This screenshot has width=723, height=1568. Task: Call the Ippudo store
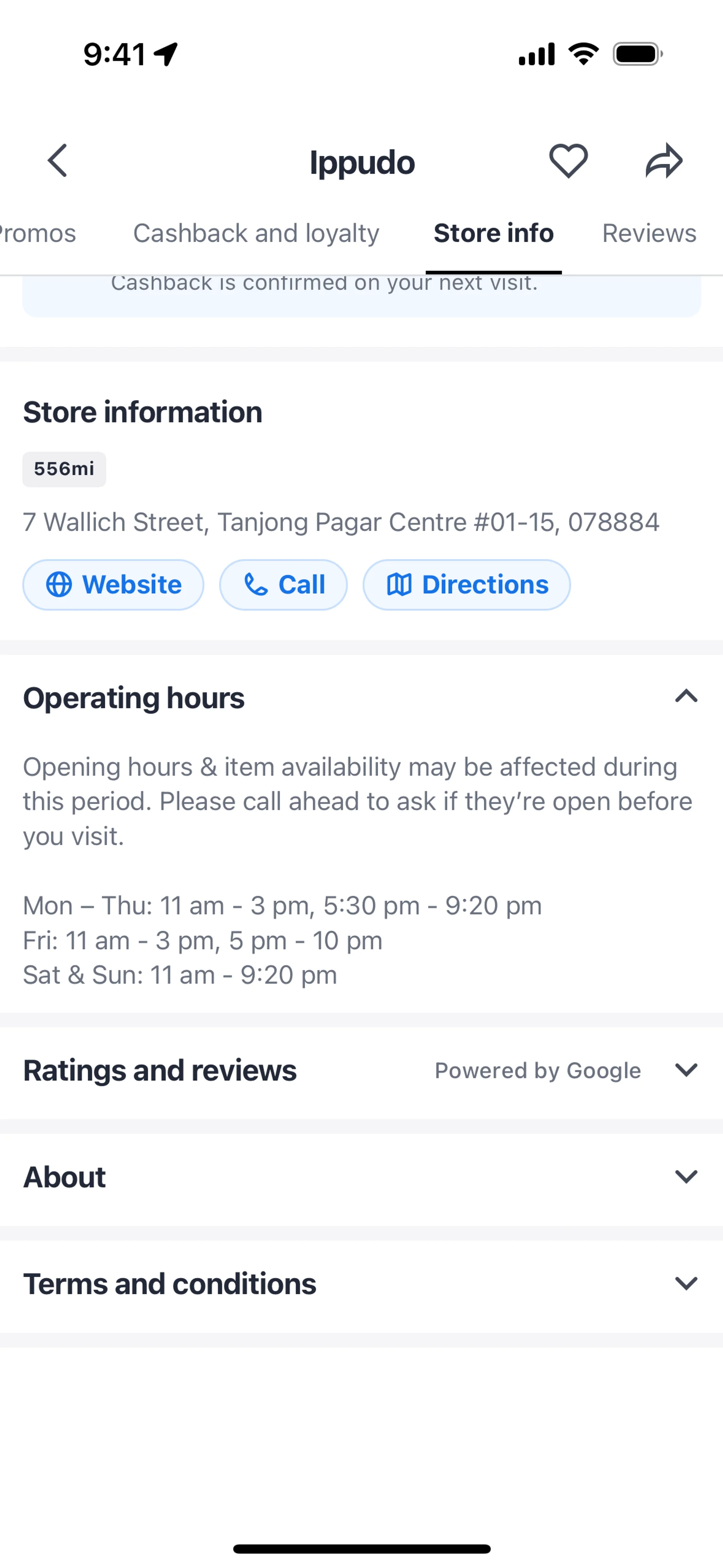point(284,585)
